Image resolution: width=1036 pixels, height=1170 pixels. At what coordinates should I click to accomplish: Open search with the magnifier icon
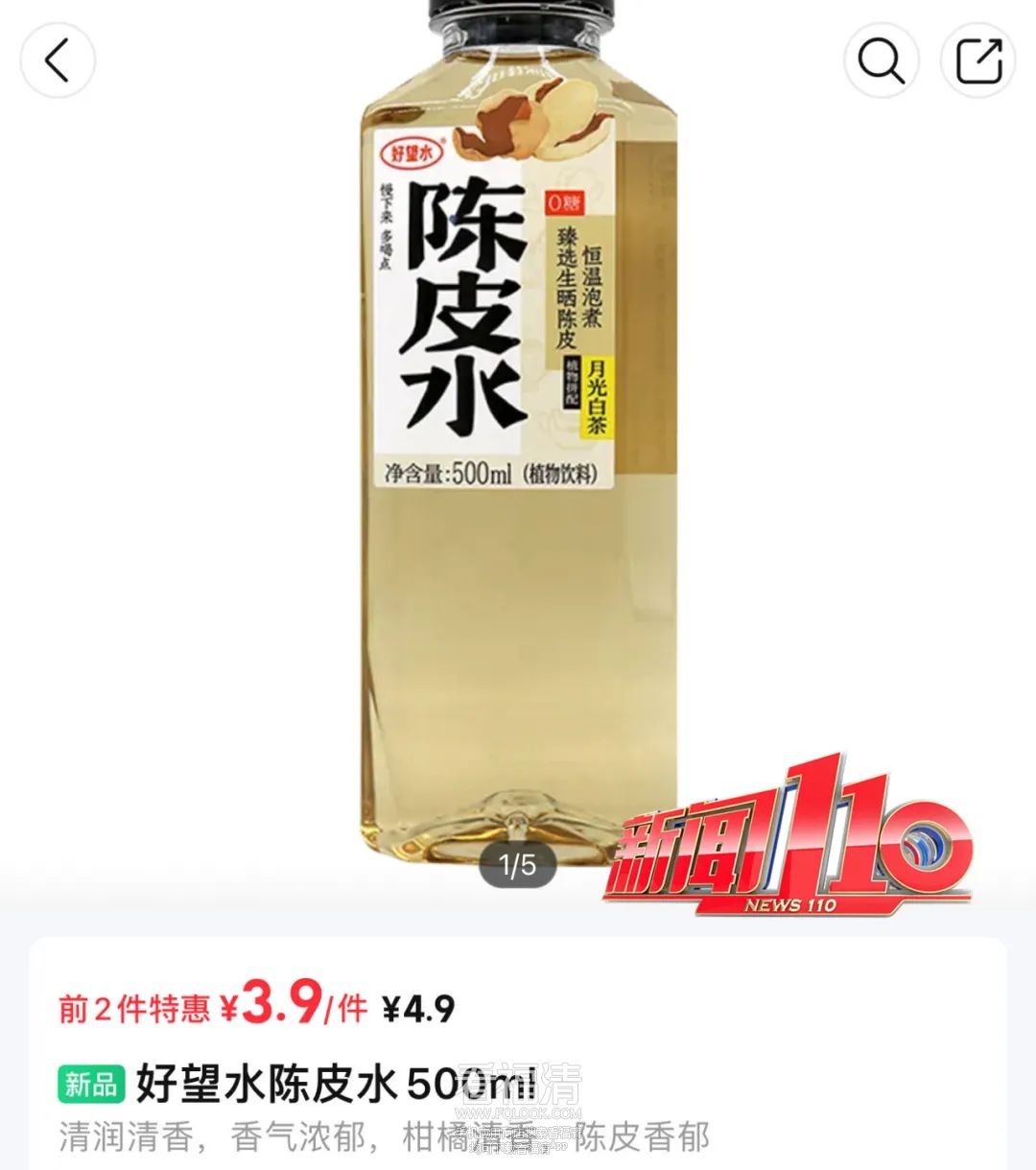(x=881, y=60)
